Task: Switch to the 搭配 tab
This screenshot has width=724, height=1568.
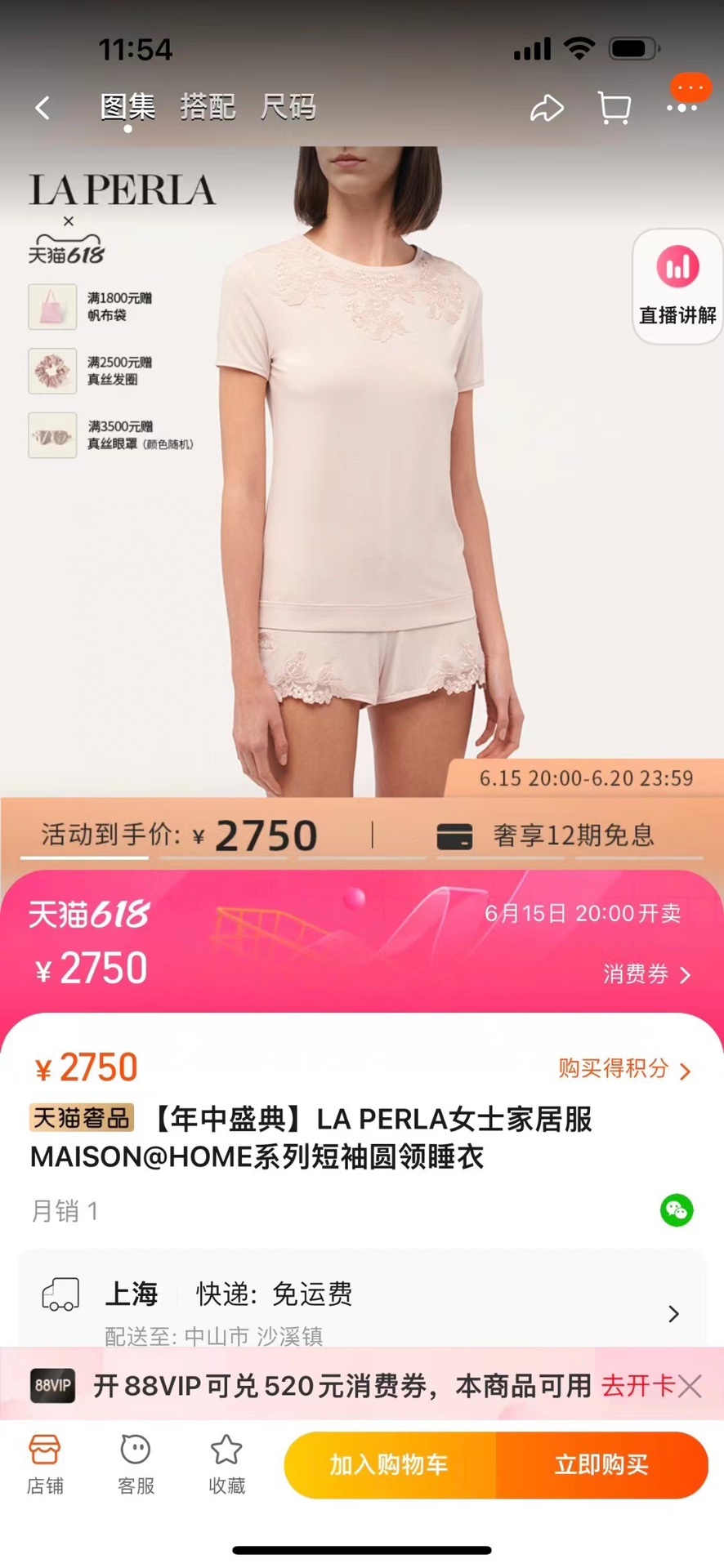Action: (208, 107)
